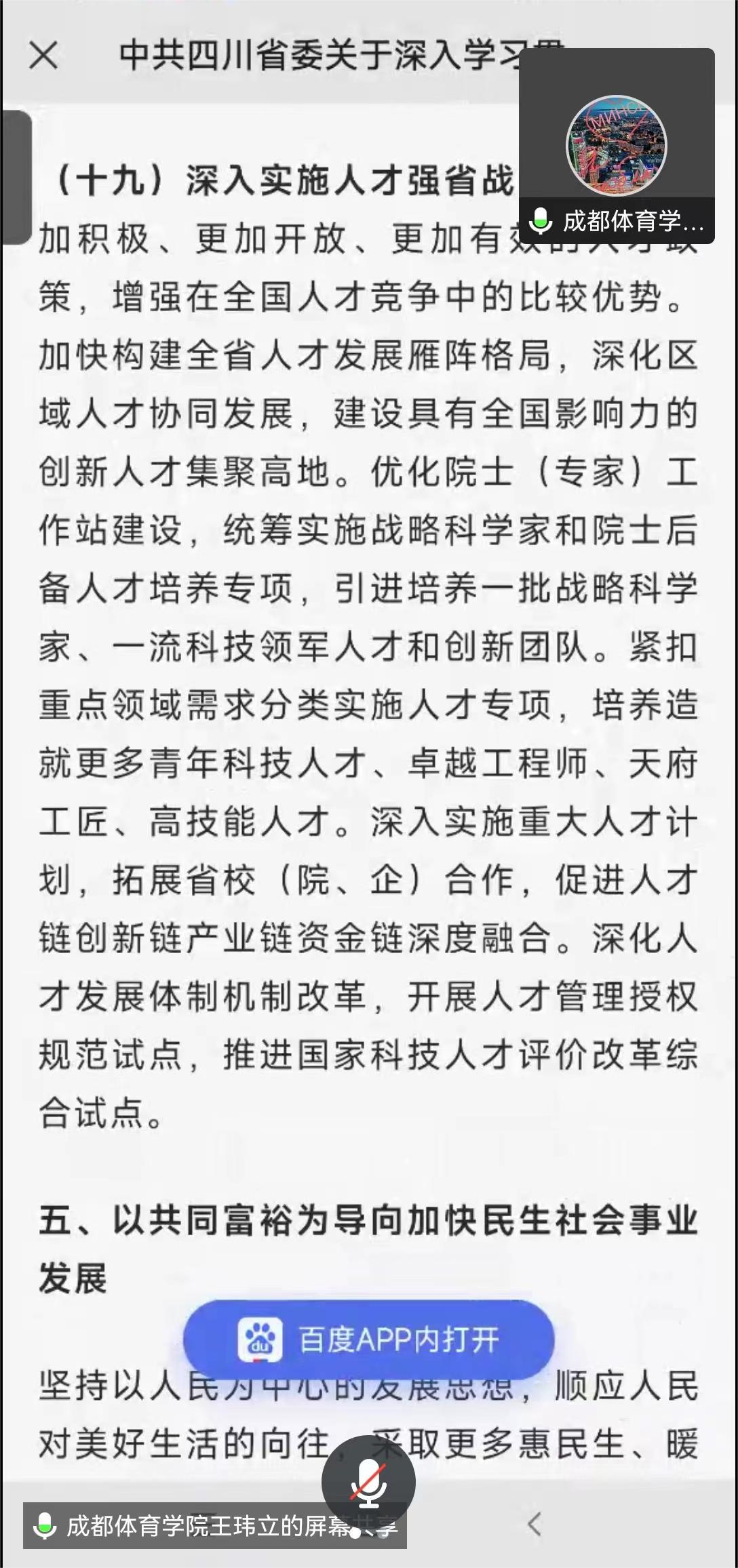Open the gray side handle on left edge
The width and height of the screenshot is (738, 1568).
coord(16,178)
